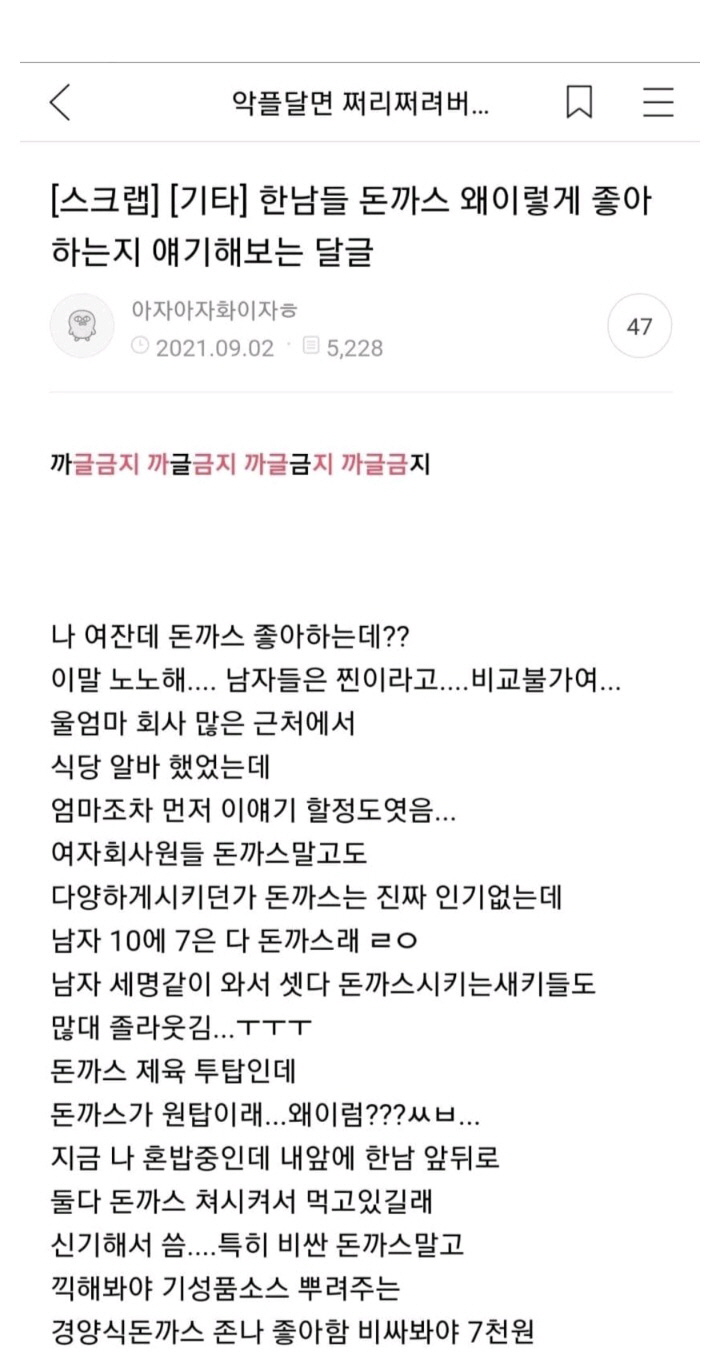Open the 47 comments bubble

(x=639, y=327)
